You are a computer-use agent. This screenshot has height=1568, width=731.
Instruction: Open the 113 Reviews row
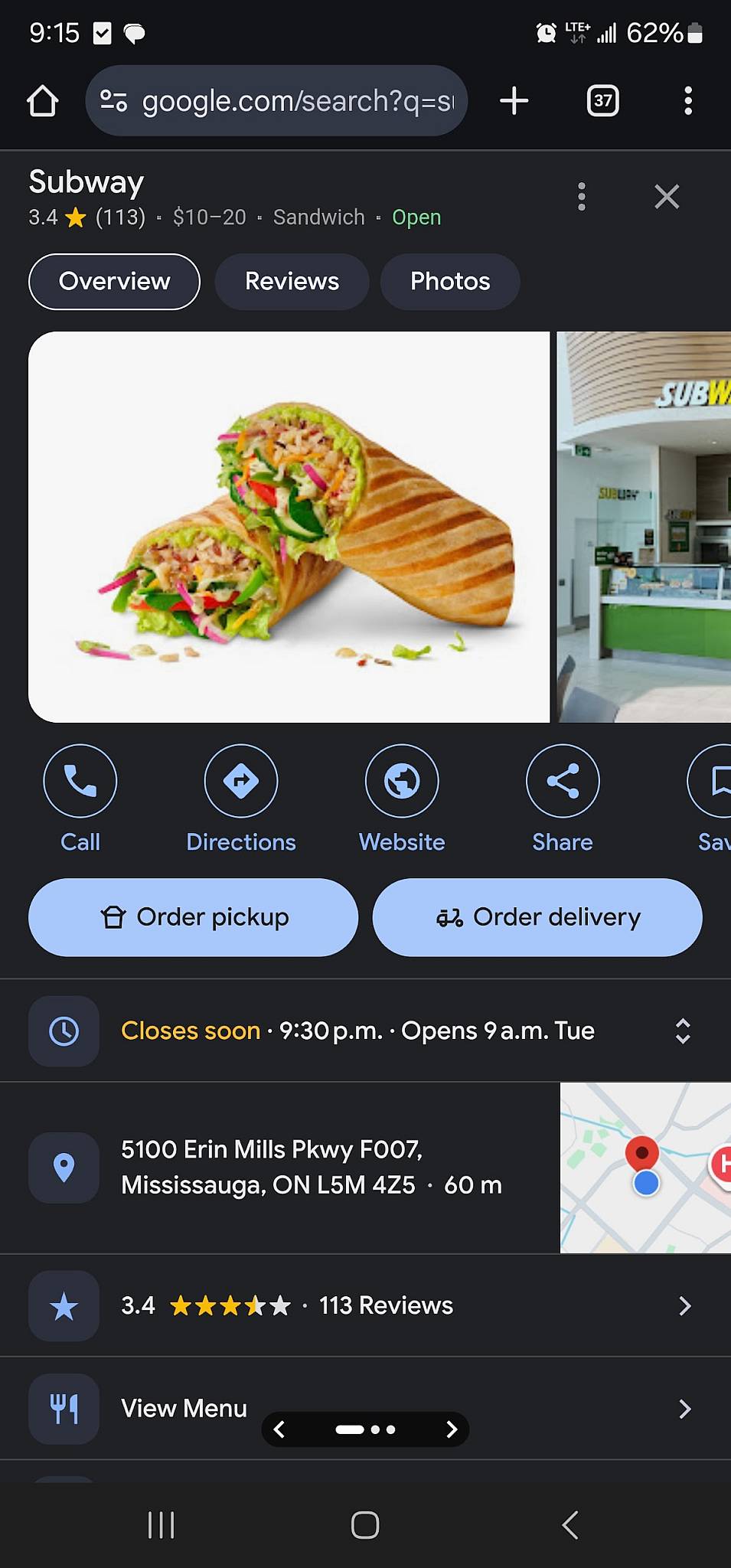click(x=365, y=1305)
